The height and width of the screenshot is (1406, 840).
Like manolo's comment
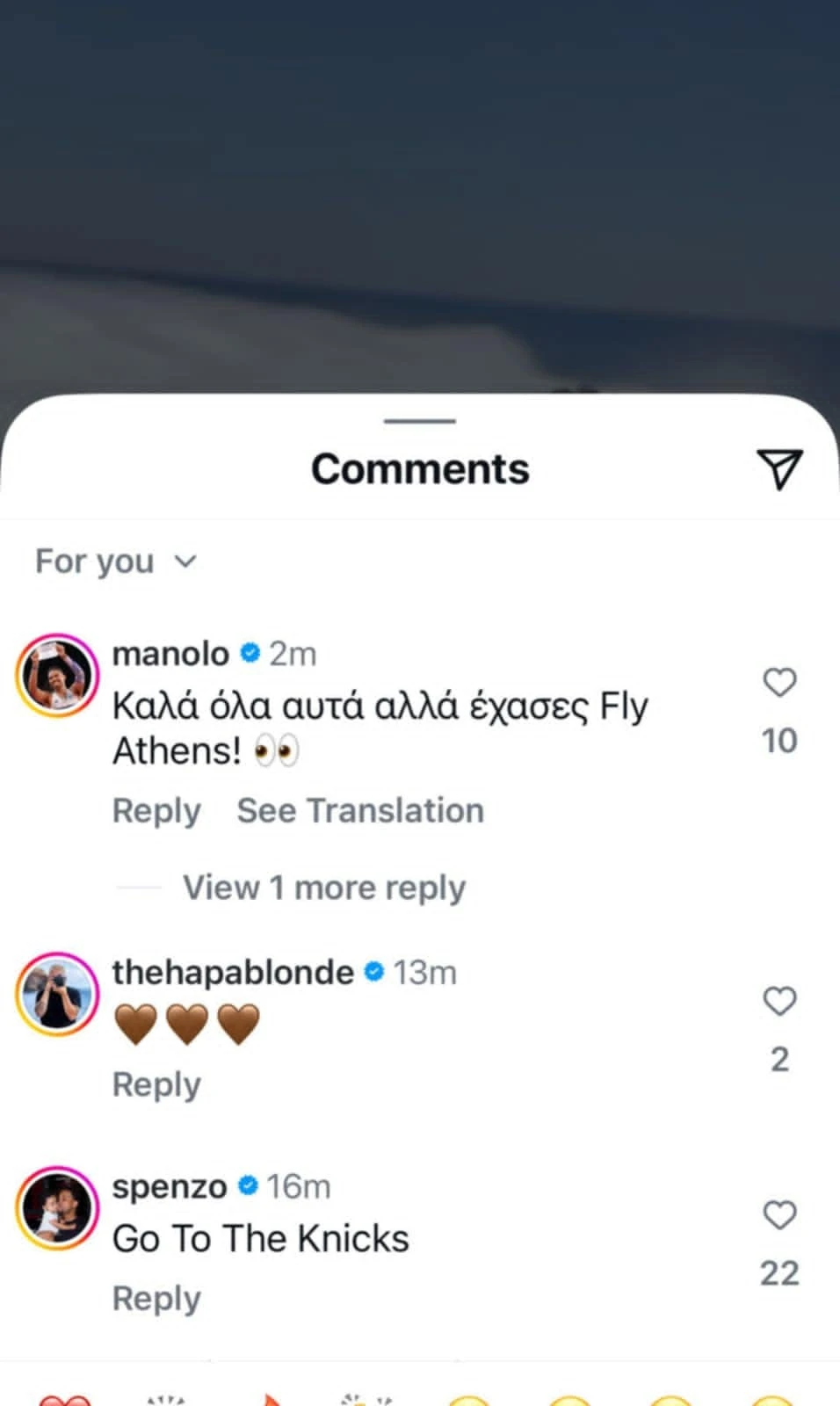[x=779, y=683]
